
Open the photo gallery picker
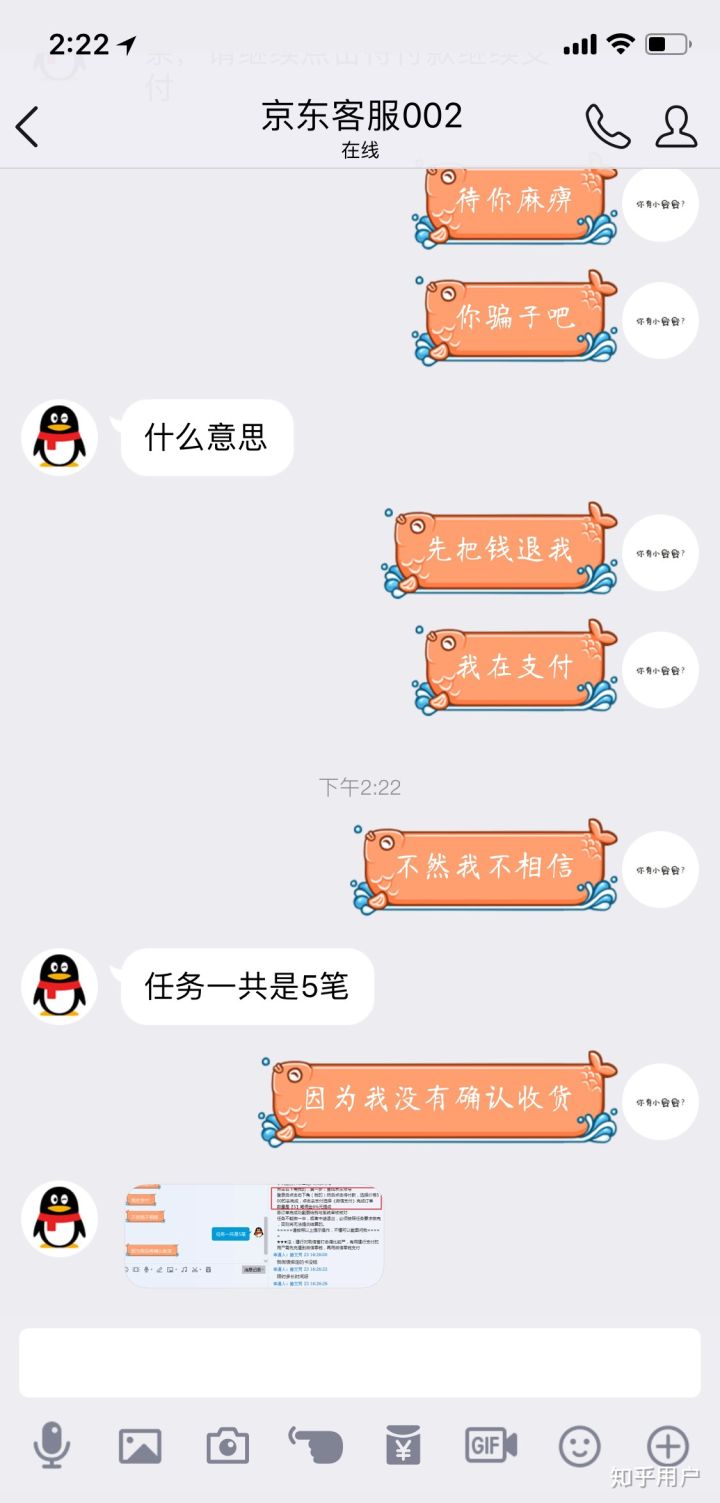tap(140, 1446)
